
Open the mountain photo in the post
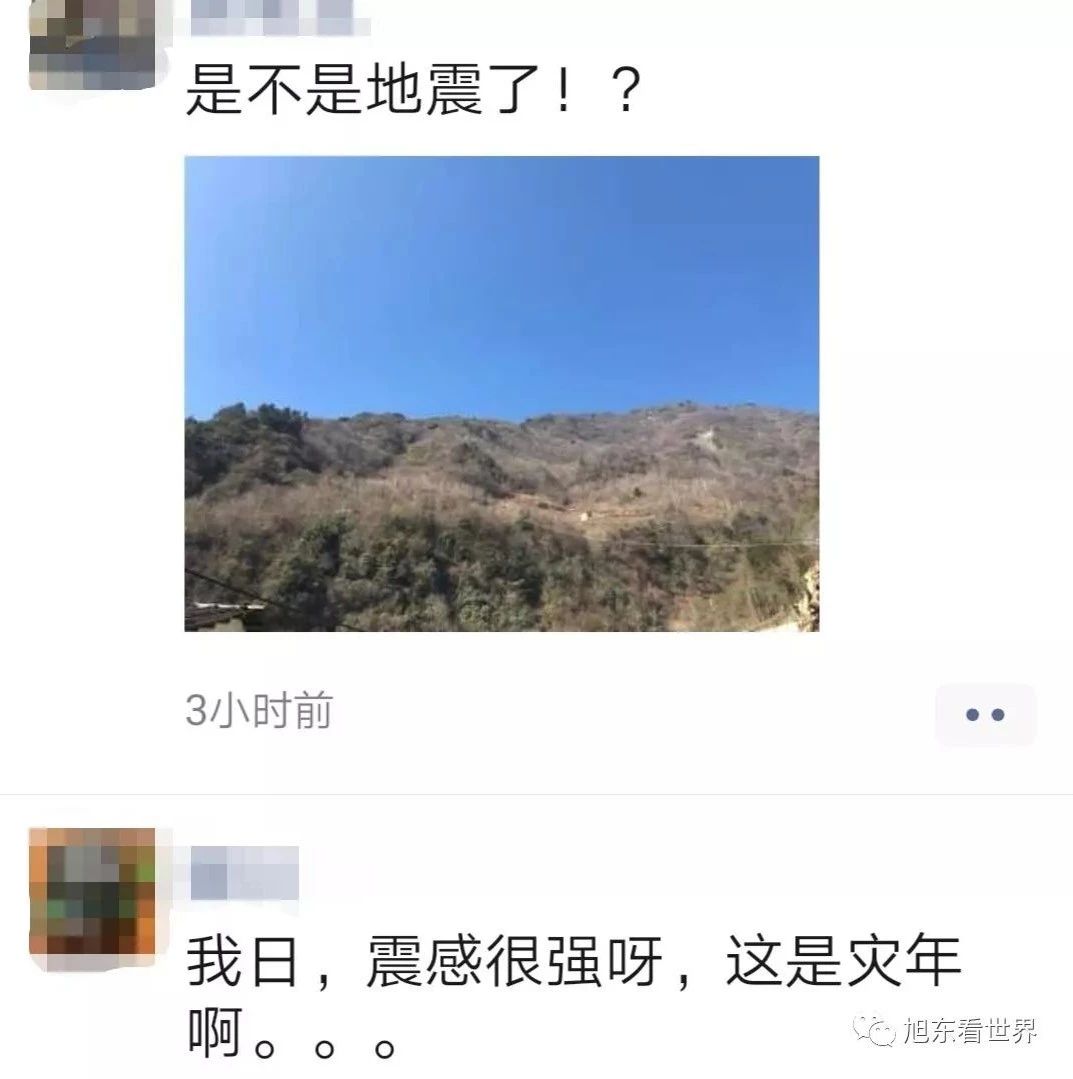pos(501,393)
